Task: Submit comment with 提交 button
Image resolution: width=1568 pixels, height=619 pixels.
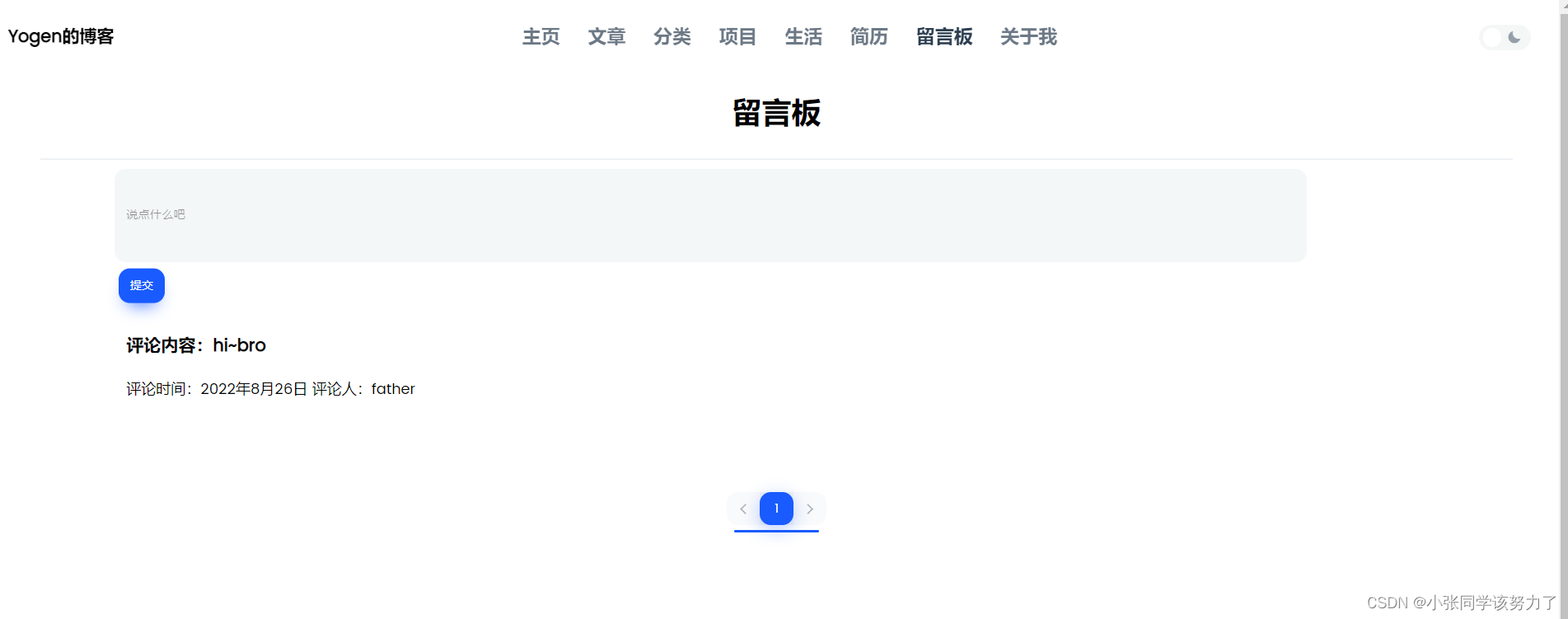Action: [x=142, y=285]
